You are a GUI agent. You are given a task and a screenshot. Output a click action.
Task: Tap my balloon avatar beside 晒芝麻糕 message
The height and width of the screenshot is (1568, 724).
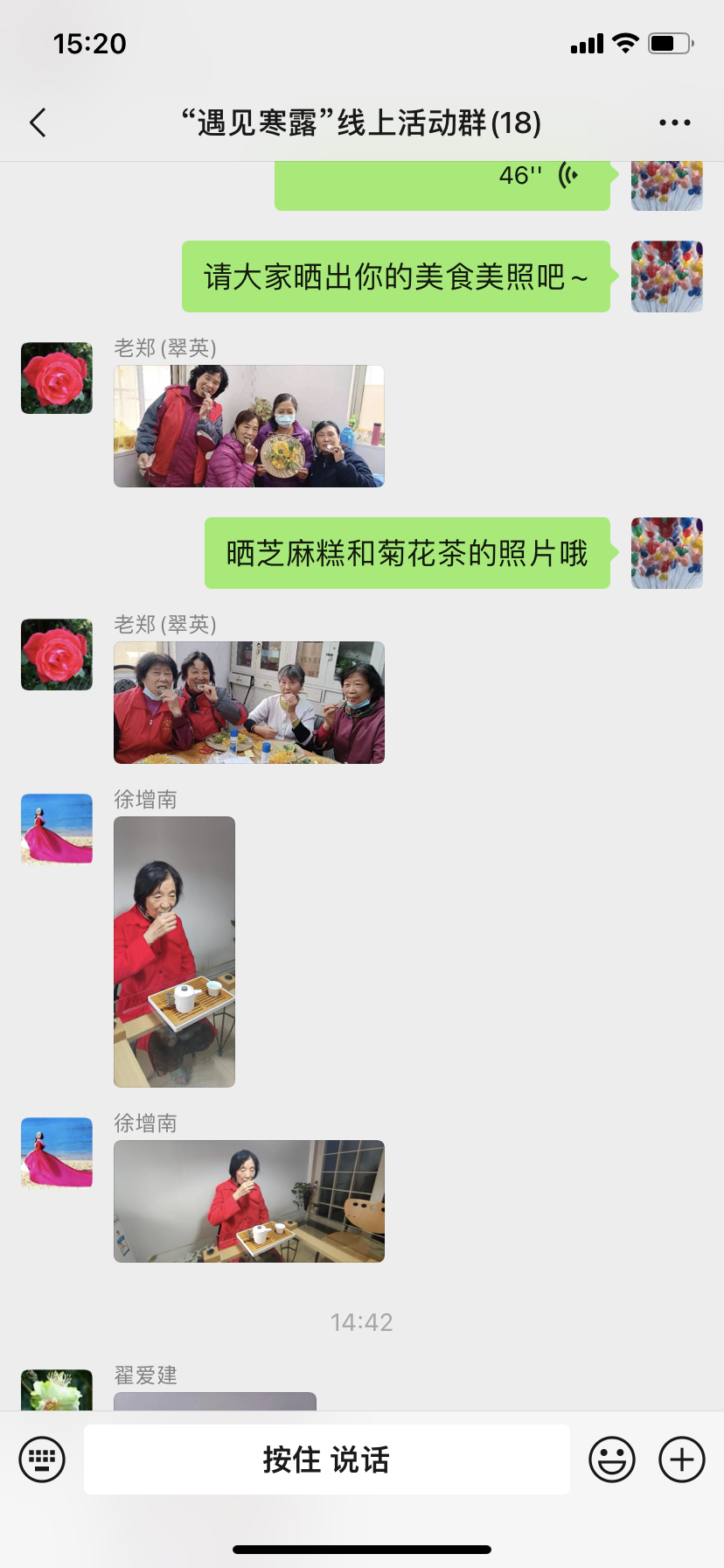(x=666, y=553)
